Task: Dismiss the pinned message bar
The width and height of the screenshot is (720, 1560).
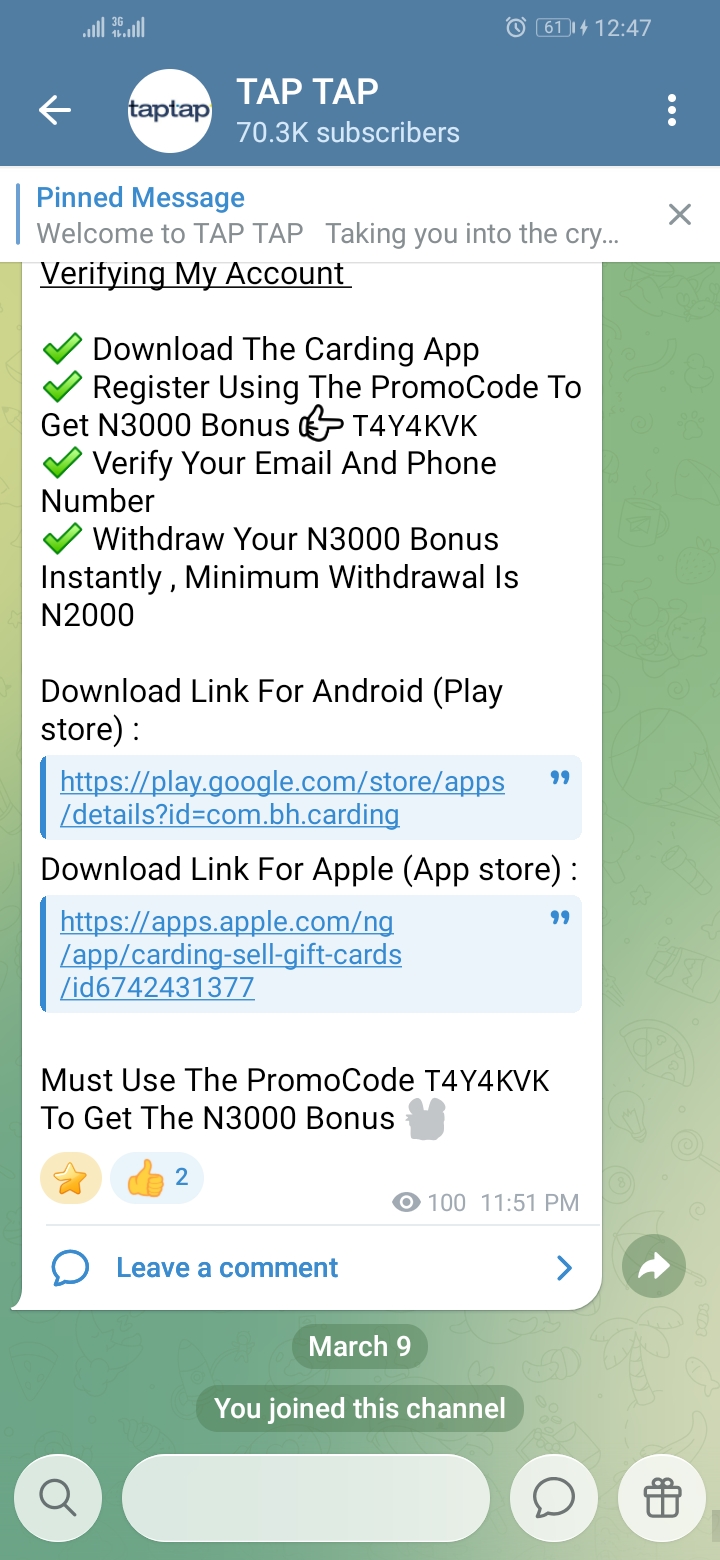Action: (680, 214)
